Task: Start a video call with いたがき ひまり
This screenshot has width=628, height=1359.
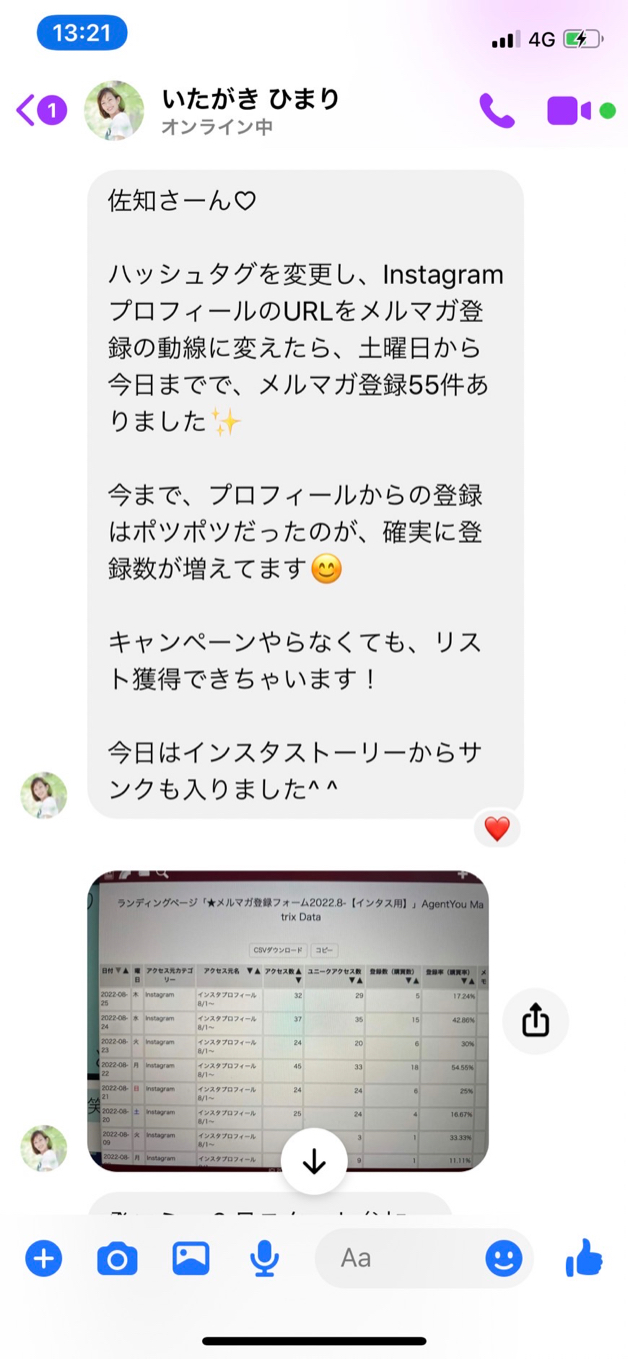Action: tap(569, 110)
